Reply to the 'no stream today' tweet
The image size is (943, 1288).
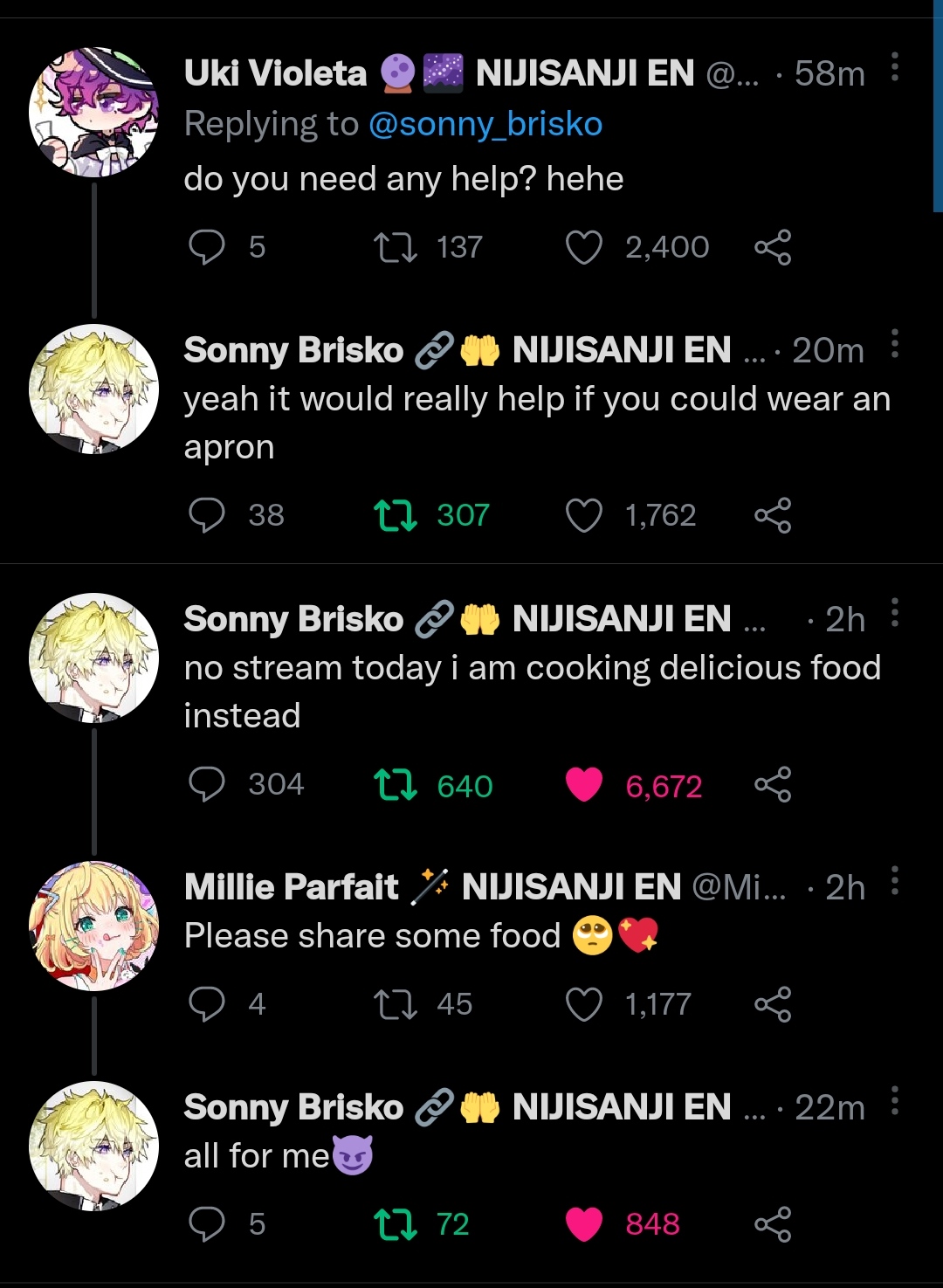point(207,784)
